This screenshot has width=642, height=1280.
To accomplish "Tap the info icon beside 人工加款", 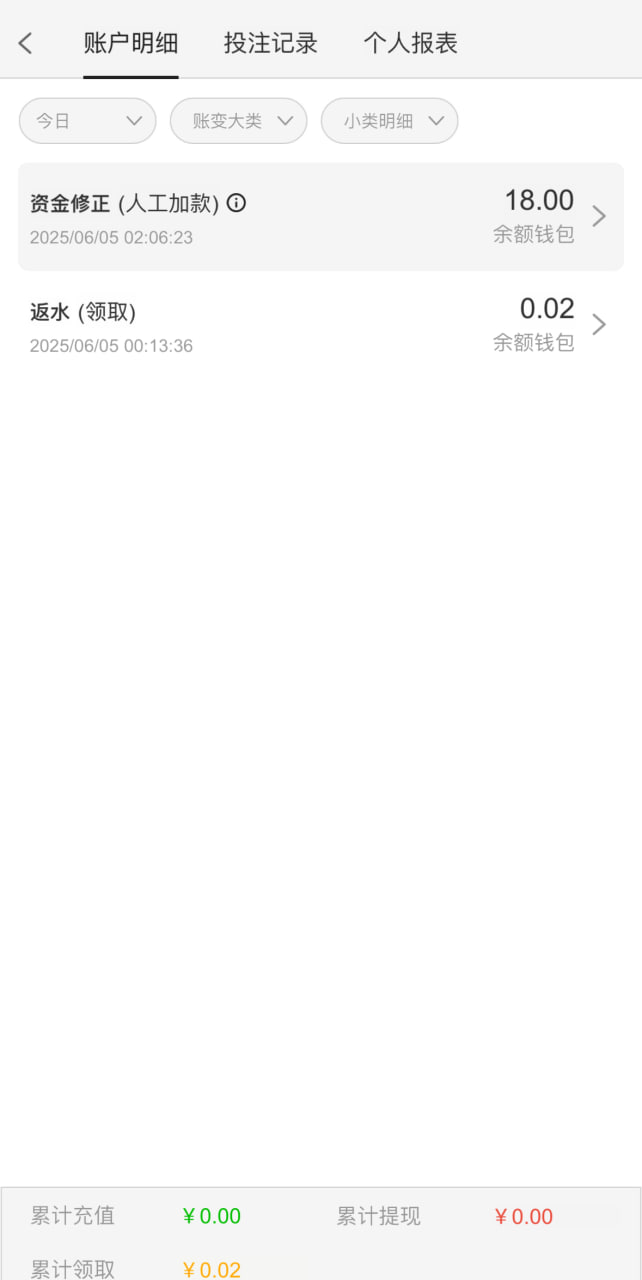I will 236,203.
